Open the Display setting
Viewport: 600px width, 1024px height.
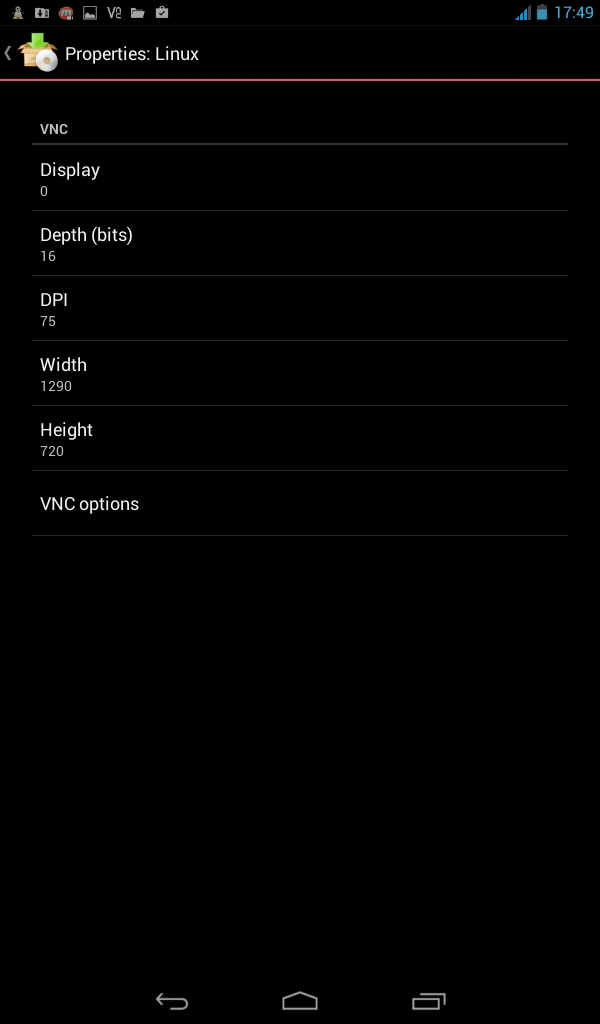[x=300, y=178]
